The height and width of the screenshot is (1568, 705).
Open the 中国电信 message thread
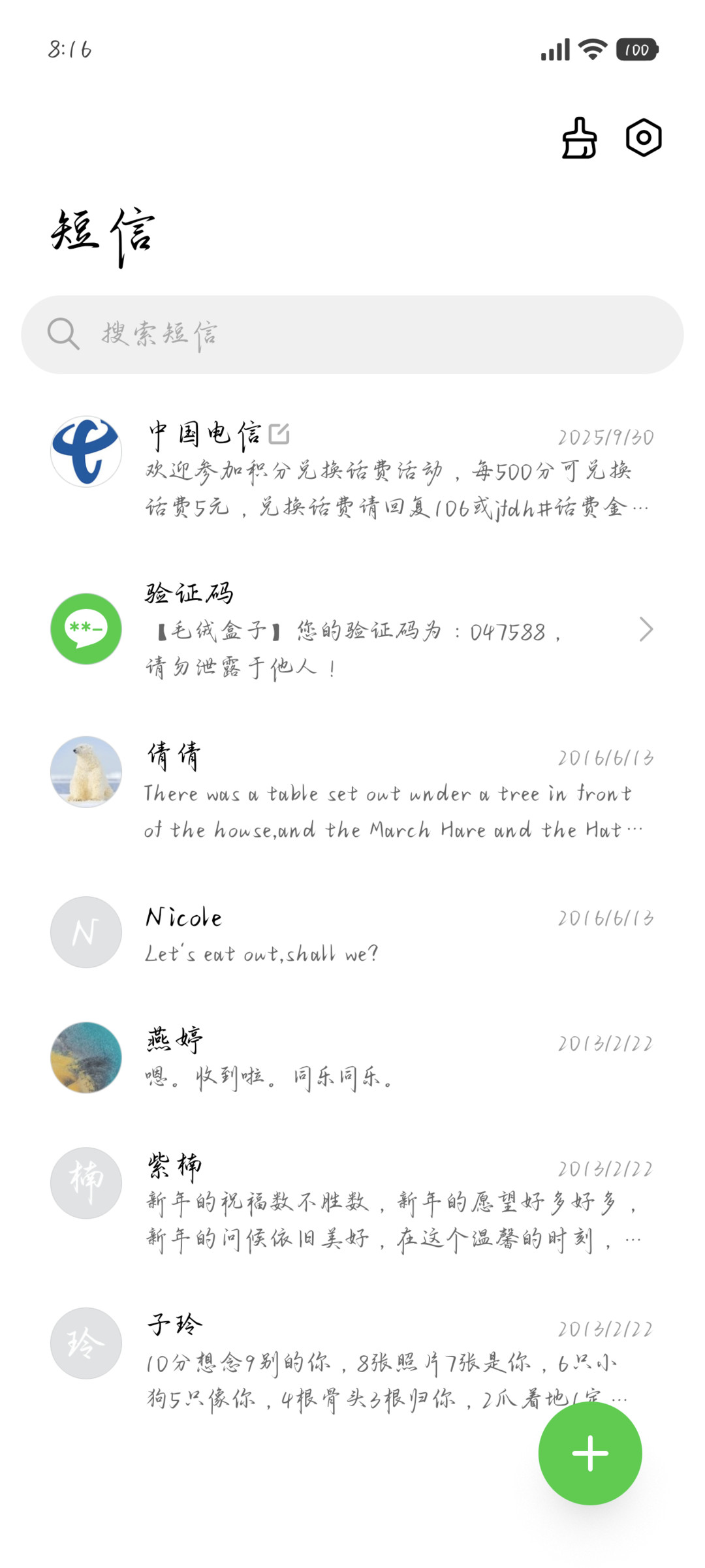click(352, 470)
